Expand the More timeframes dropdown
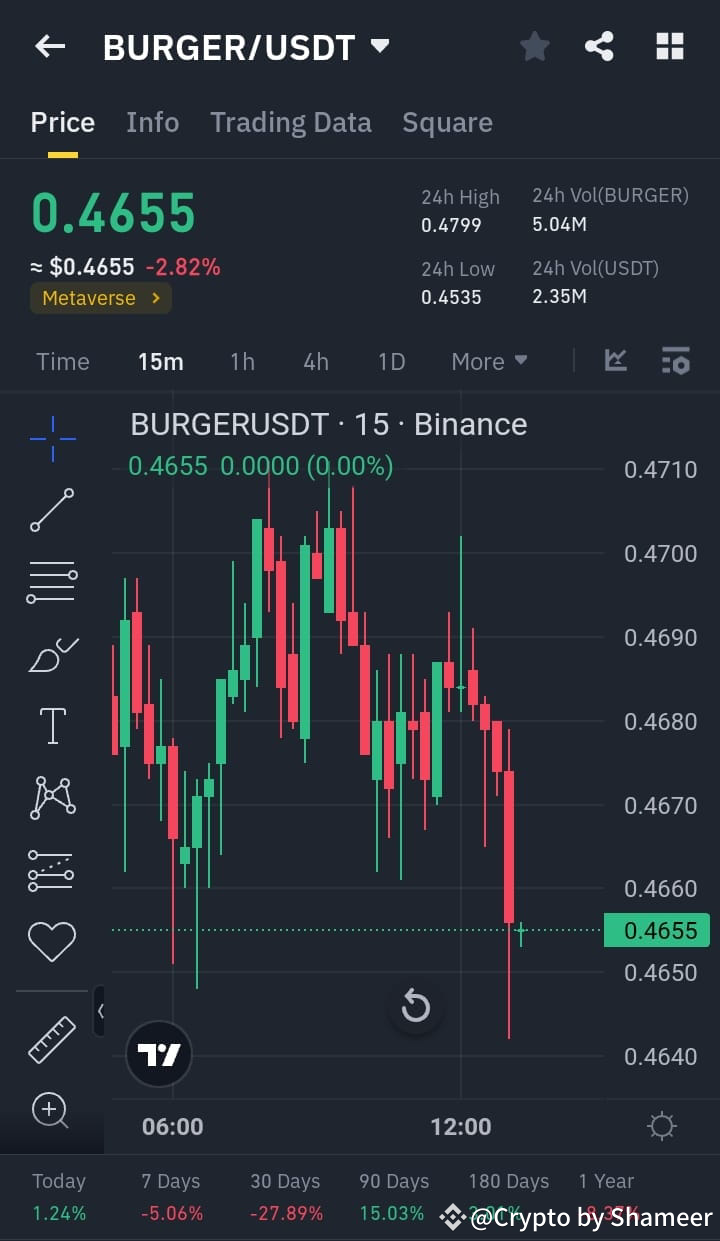720x1241 pixels. [489, 361]
